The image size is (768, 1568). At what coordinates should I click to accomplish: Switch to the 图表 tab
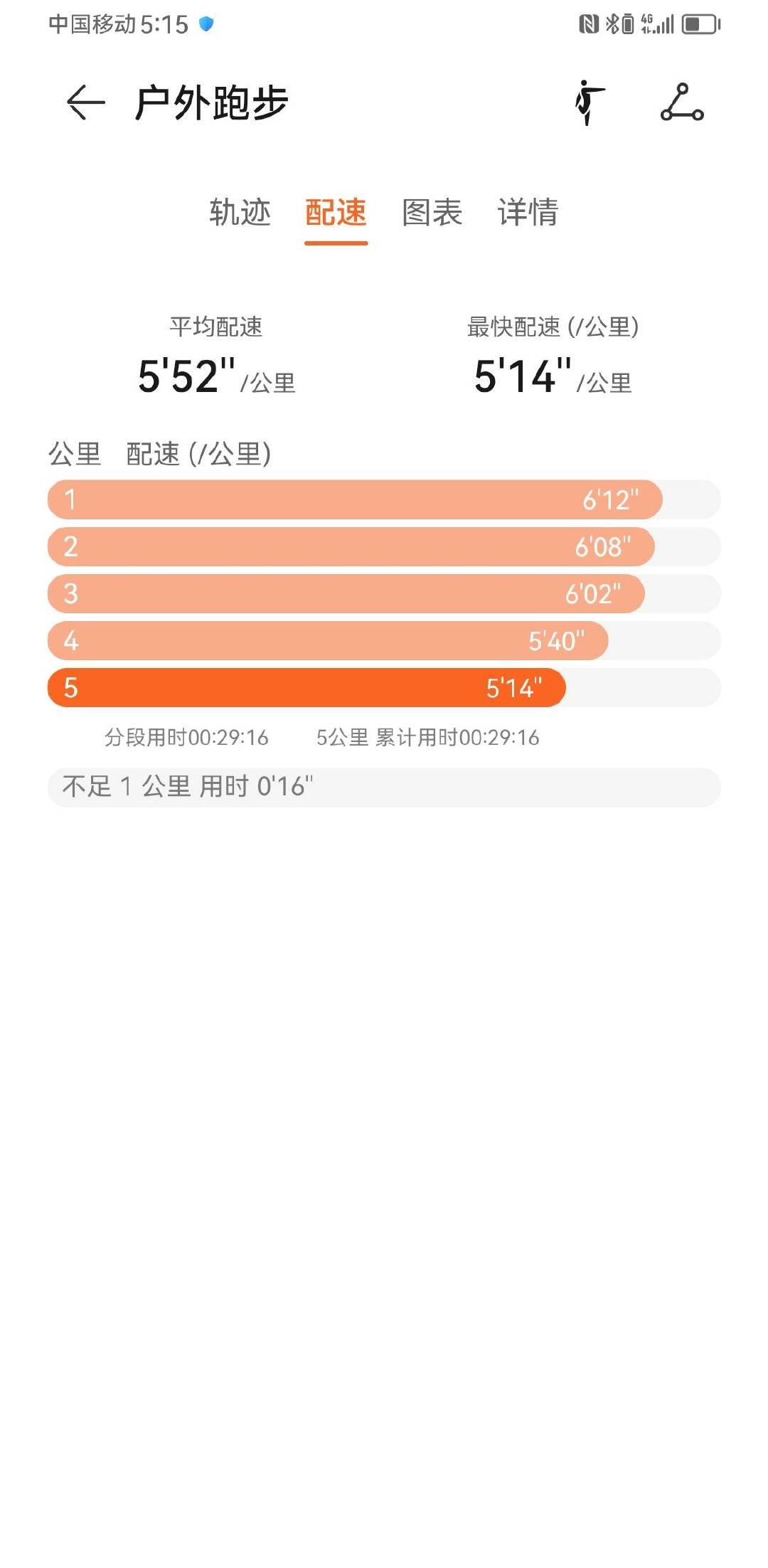tap(432, 212)
